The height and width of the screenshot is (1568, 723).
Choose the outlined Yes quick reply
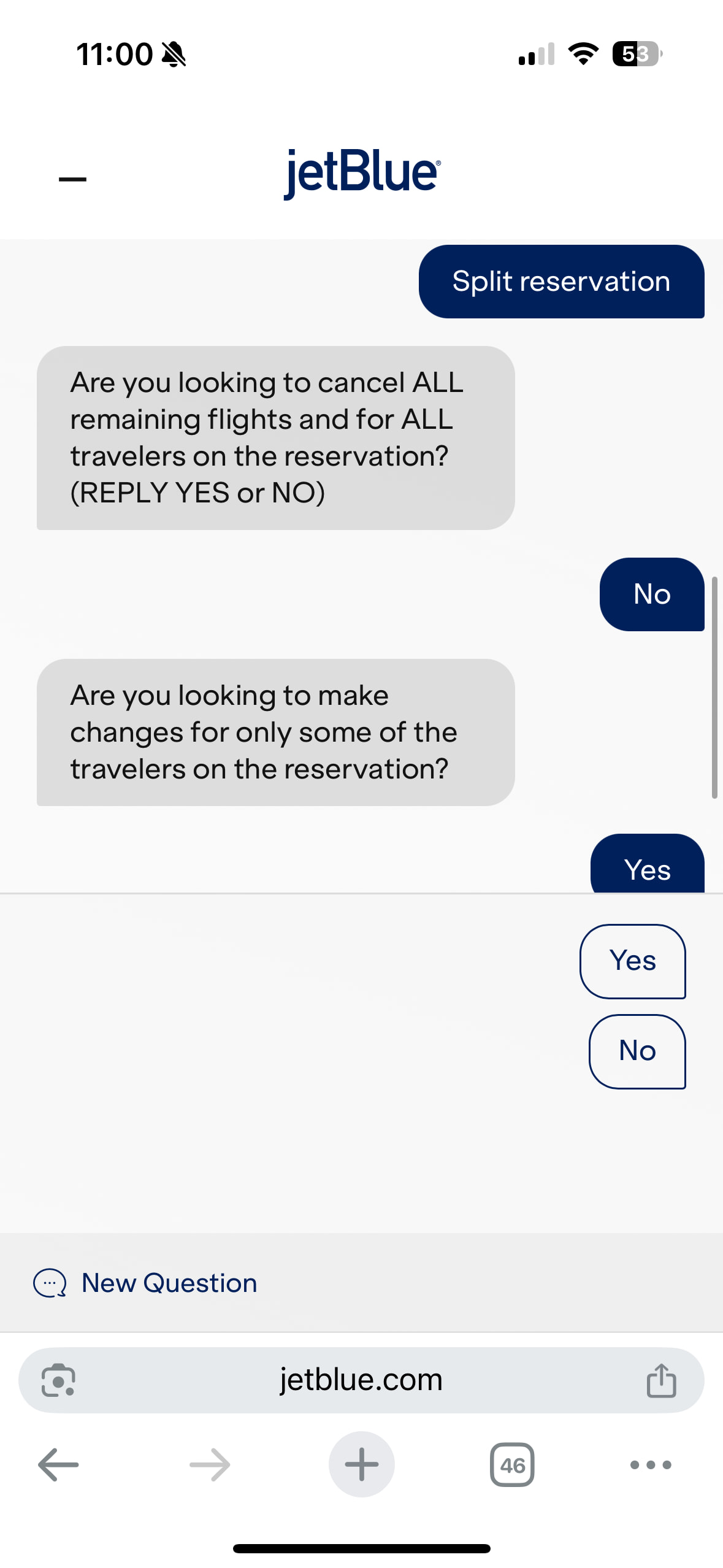[632, 961]
